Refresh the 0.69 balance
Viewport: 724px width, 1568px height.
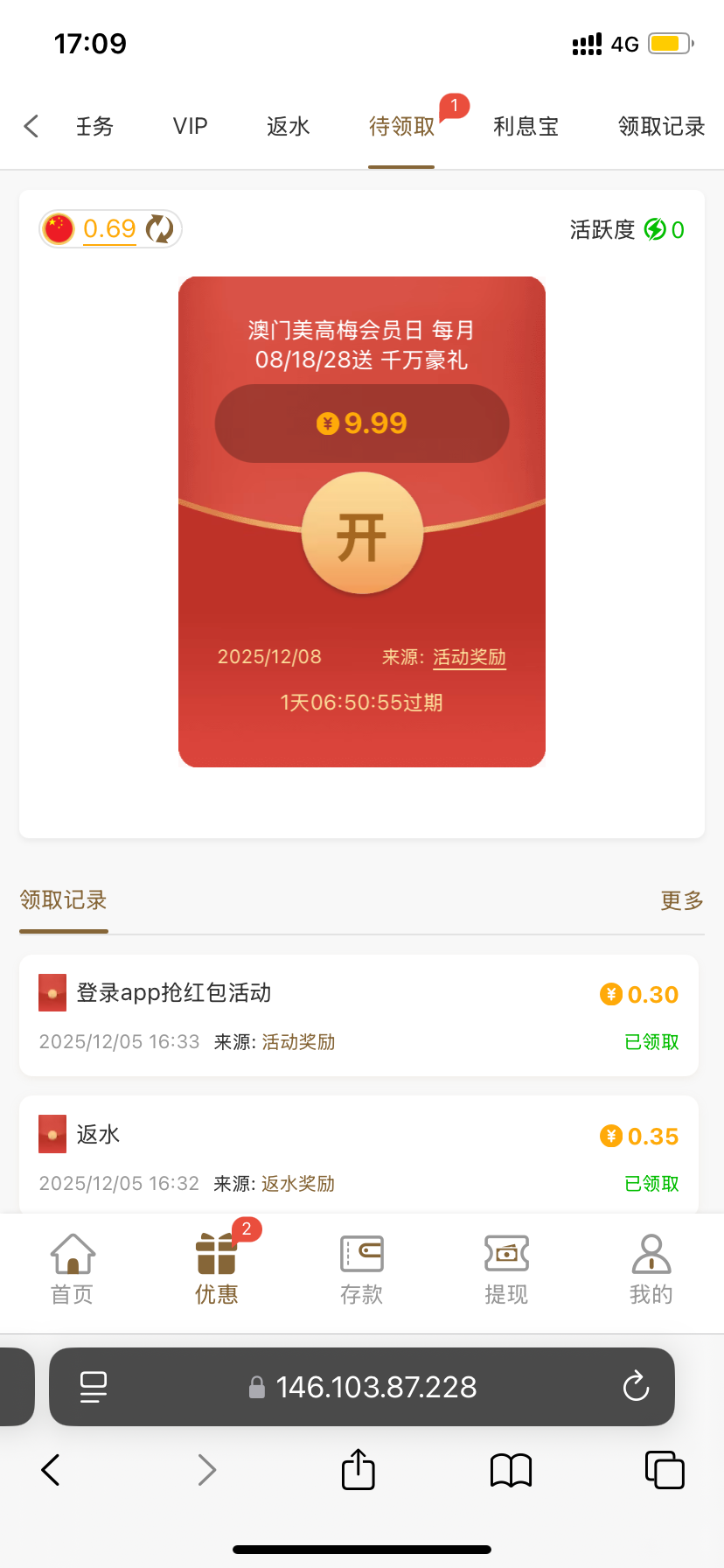point(159,229)
